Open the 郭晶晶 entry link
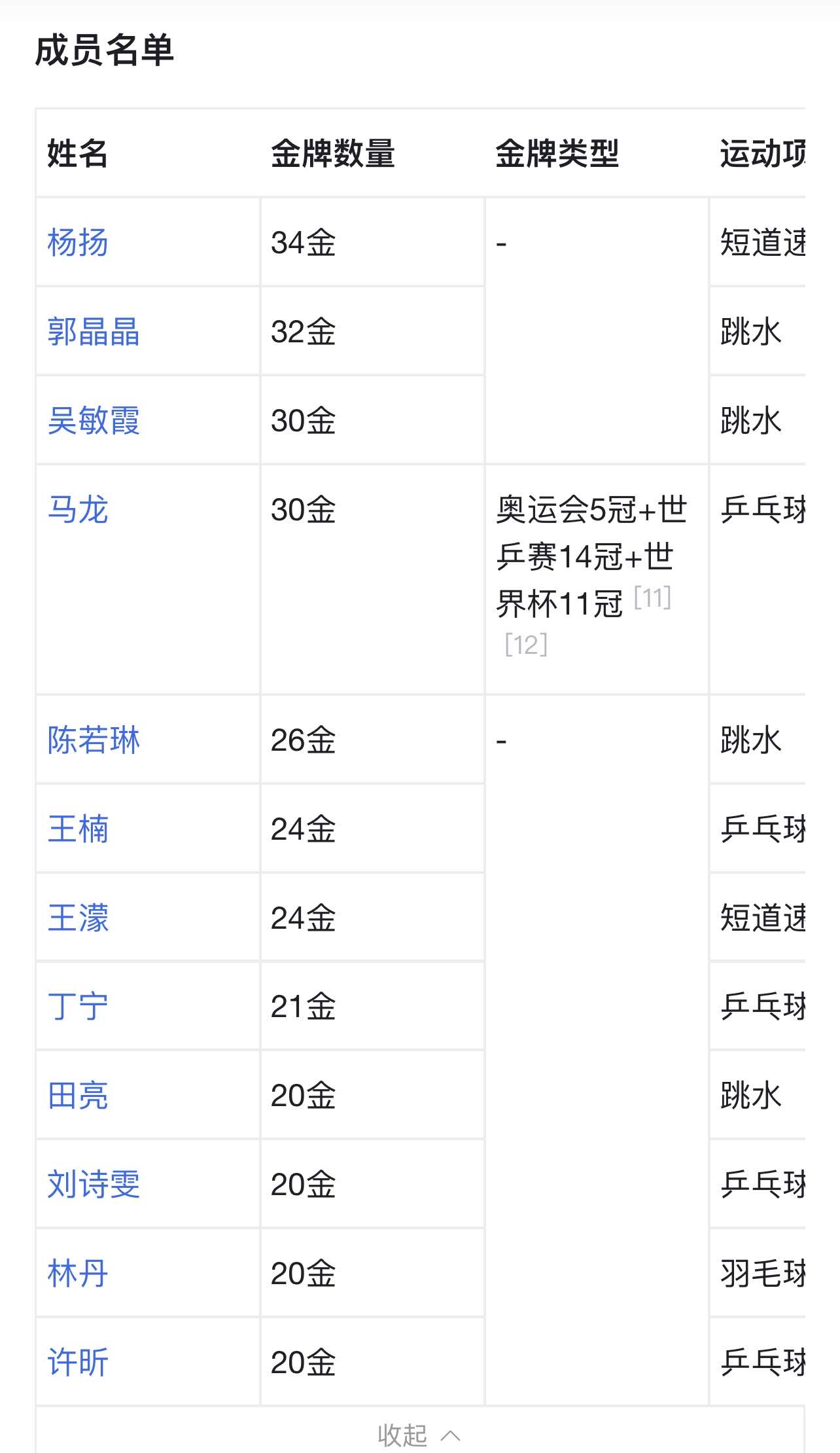Image resolution: width=840 pixels, height=1453 pixels. (94, 332)
